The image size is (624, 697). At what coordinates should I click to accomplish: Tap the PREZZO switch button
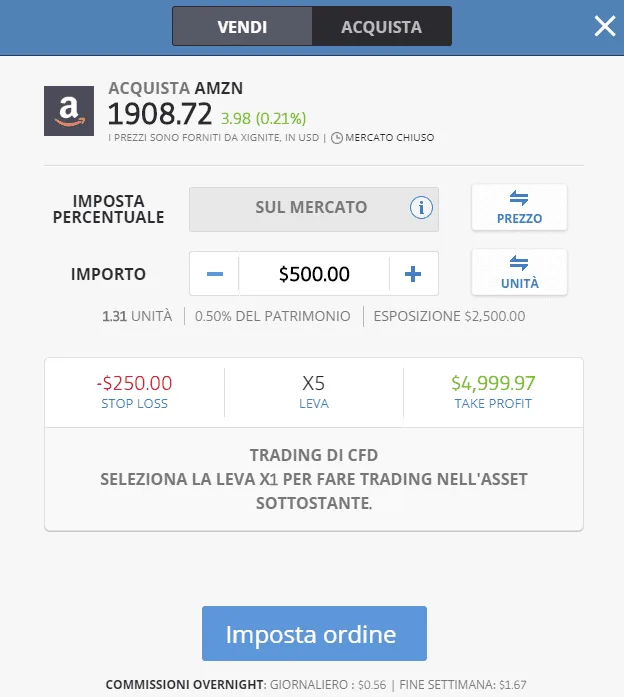(519, 207)
